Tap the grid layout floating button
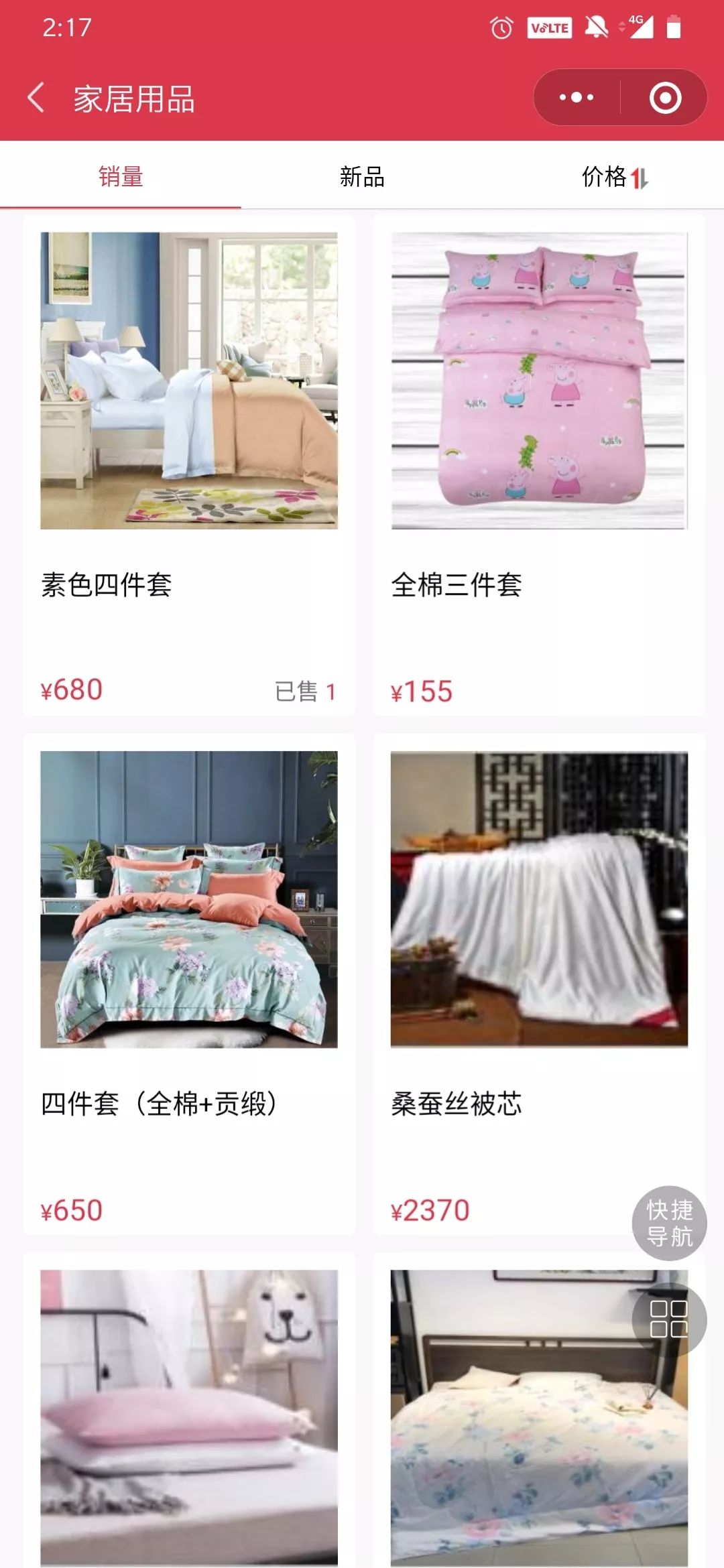 pos(669,1319)
